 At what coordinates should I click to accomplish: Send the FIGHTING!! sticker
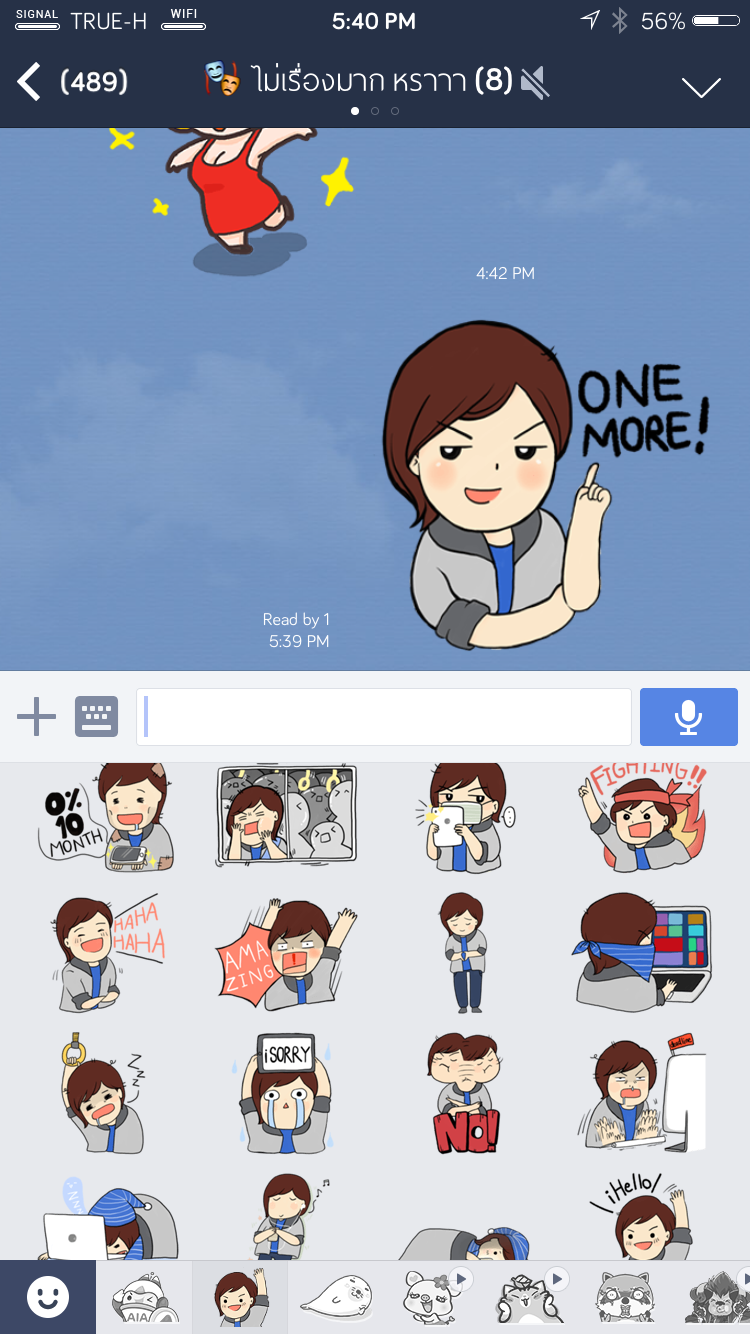(x=645, y=816)
